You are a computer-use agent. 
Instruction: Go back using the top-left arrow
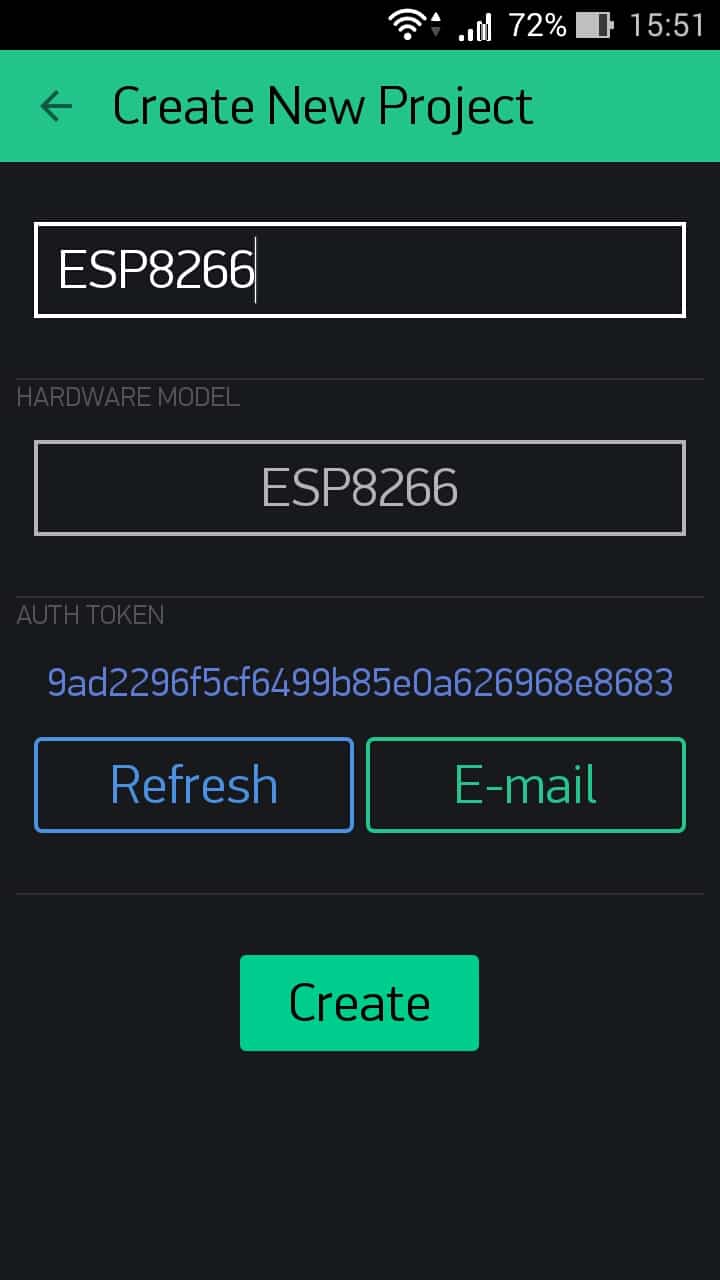[x=56, y=106]
